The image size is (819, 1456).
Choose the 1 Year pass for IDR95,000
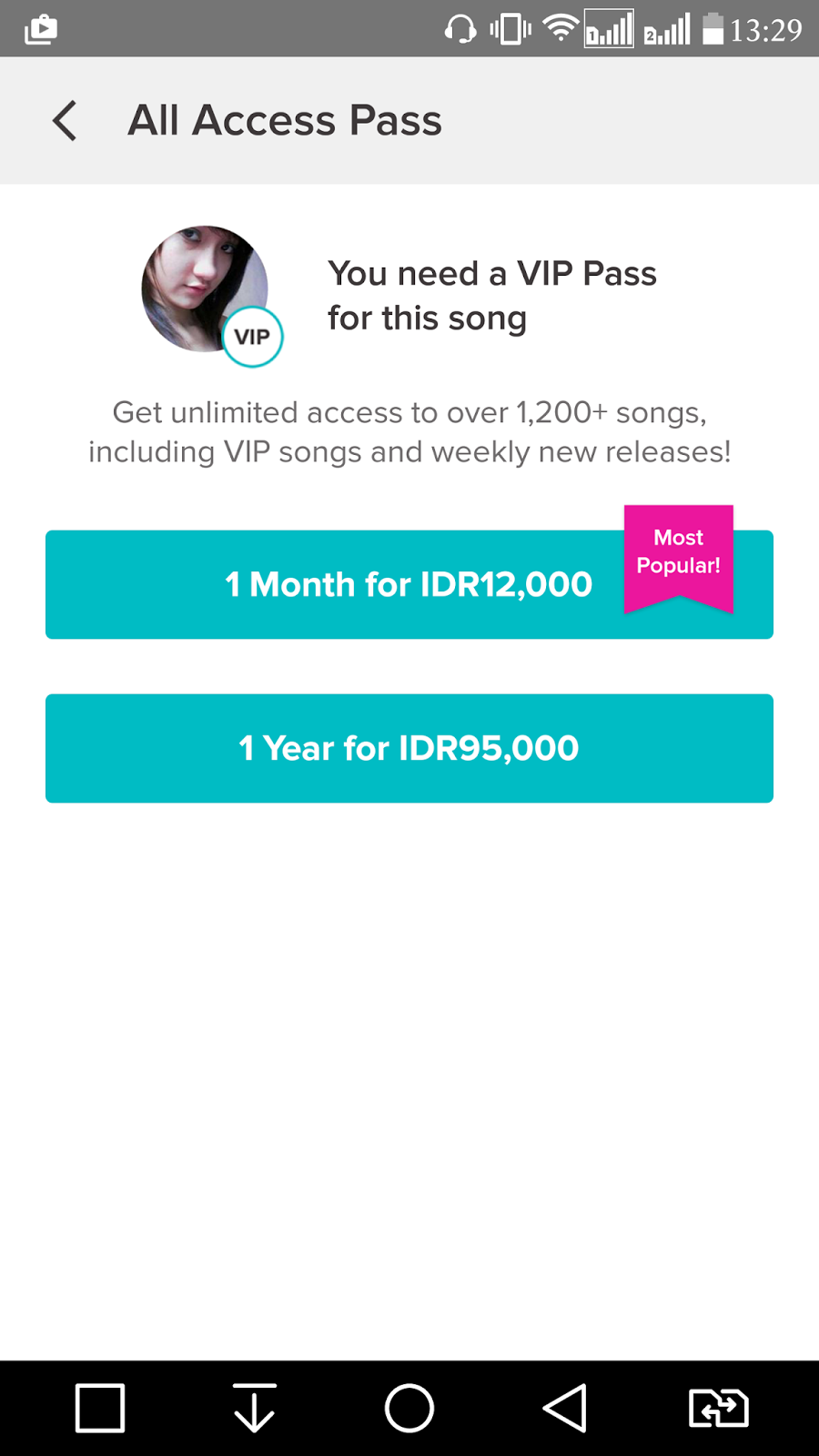click(409, 748)
